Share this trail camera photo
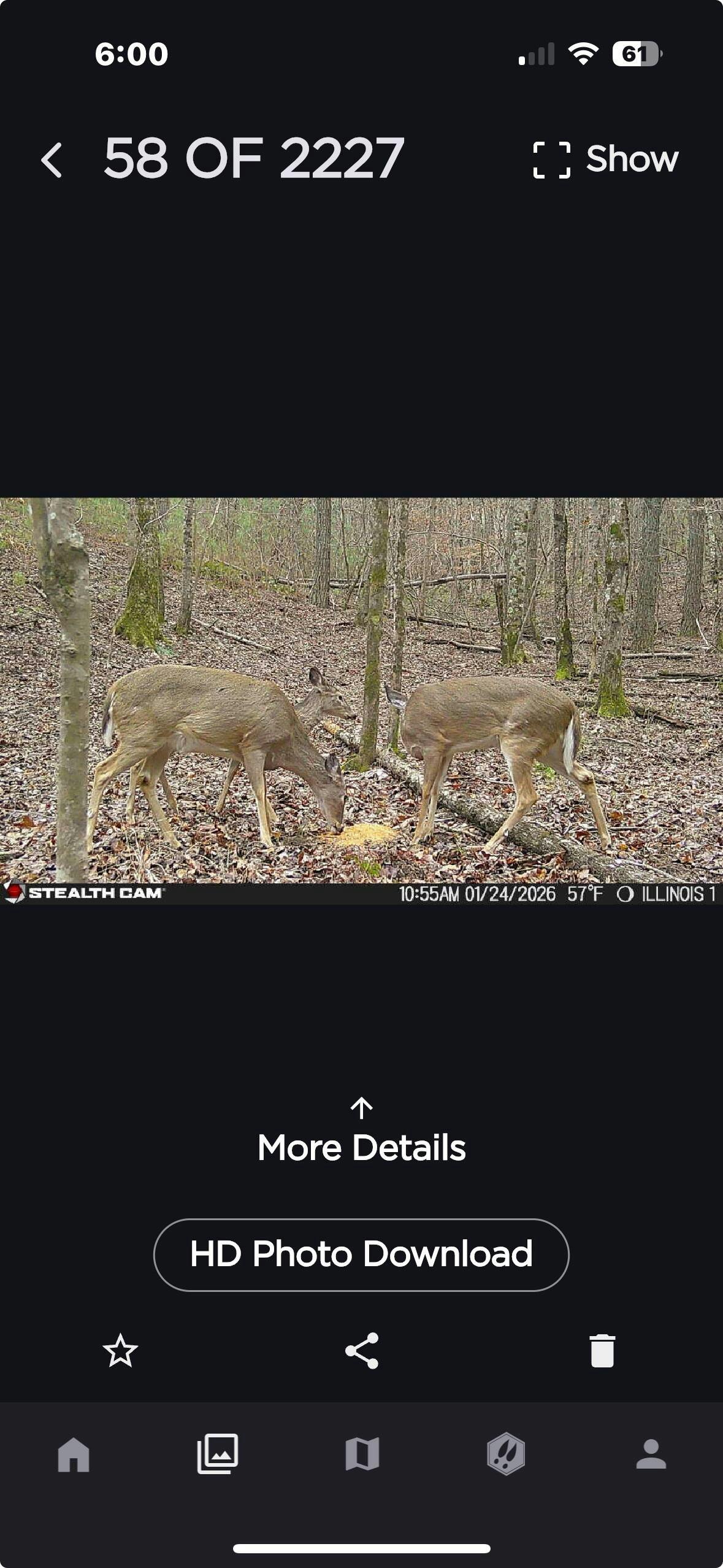This screenshot has height=1568, width=723. (x=362, y=1351)
